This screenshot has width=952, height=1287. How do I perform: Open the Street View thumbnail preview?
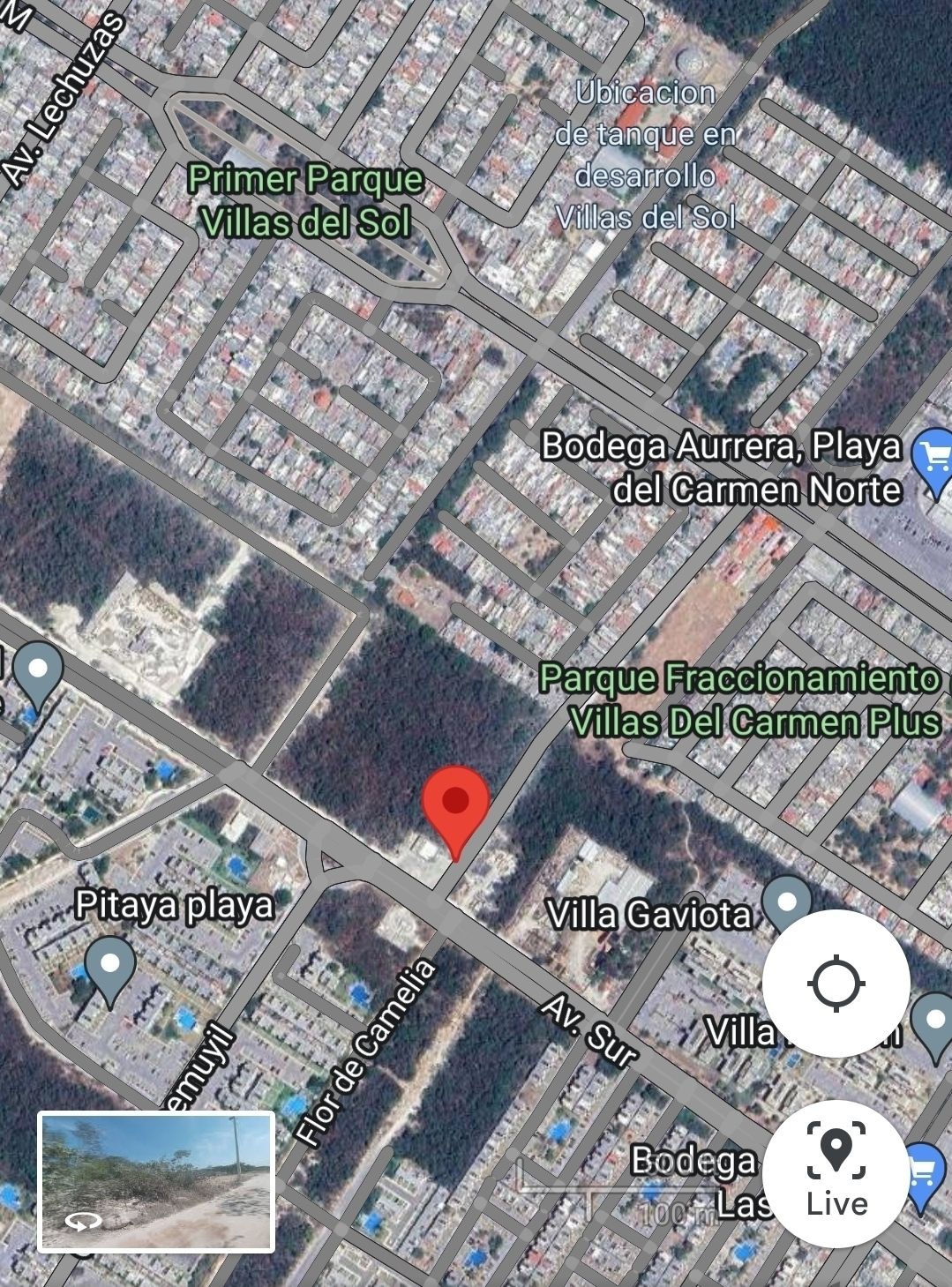(156, 1181)
